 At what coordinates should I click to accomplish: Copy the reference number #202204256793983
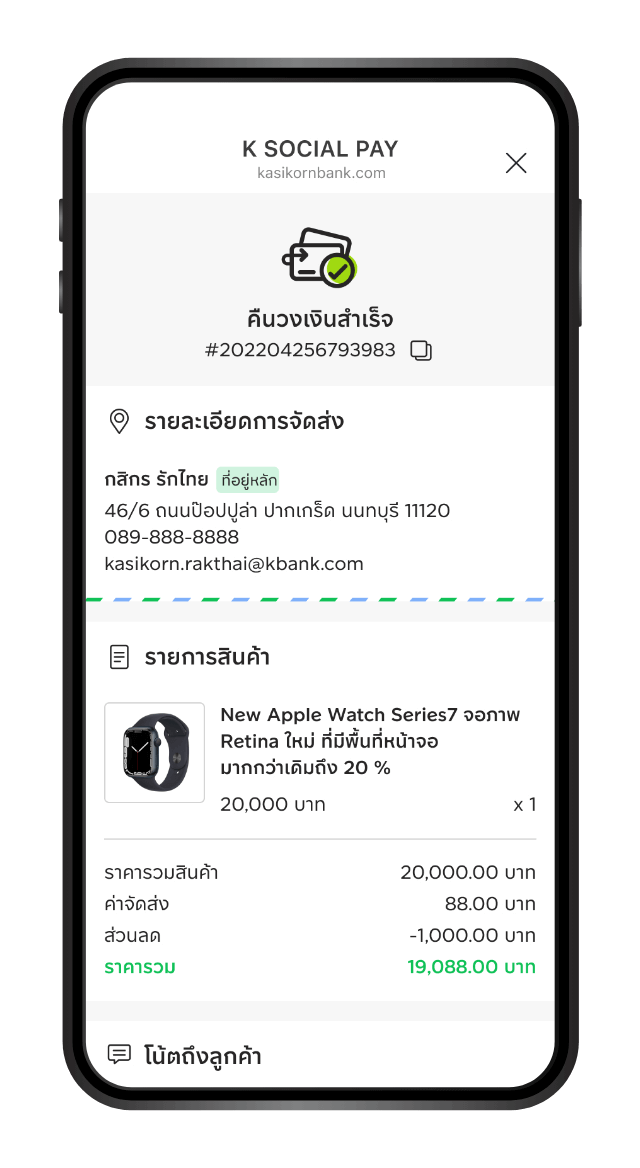(421, 351)
